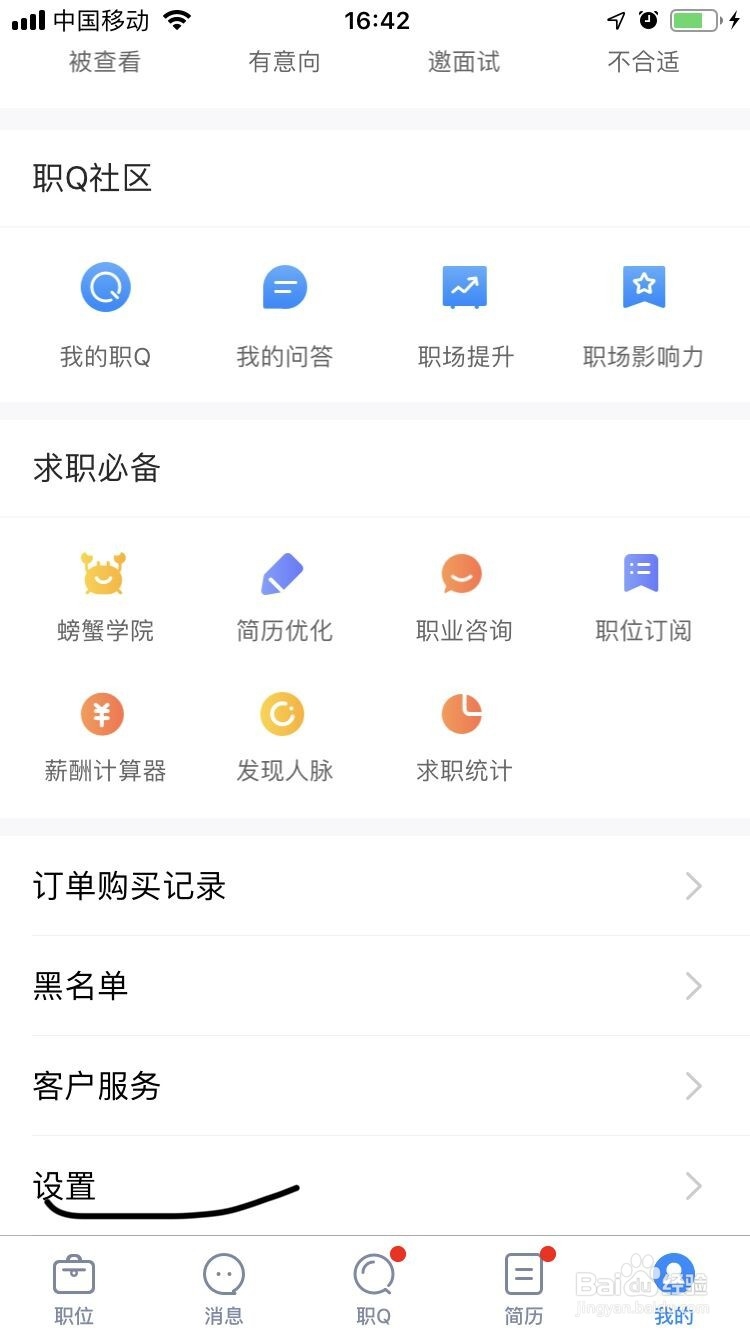Open 我的职Q in the community section
Screen dimensions: 750x1334
(105, 312)
